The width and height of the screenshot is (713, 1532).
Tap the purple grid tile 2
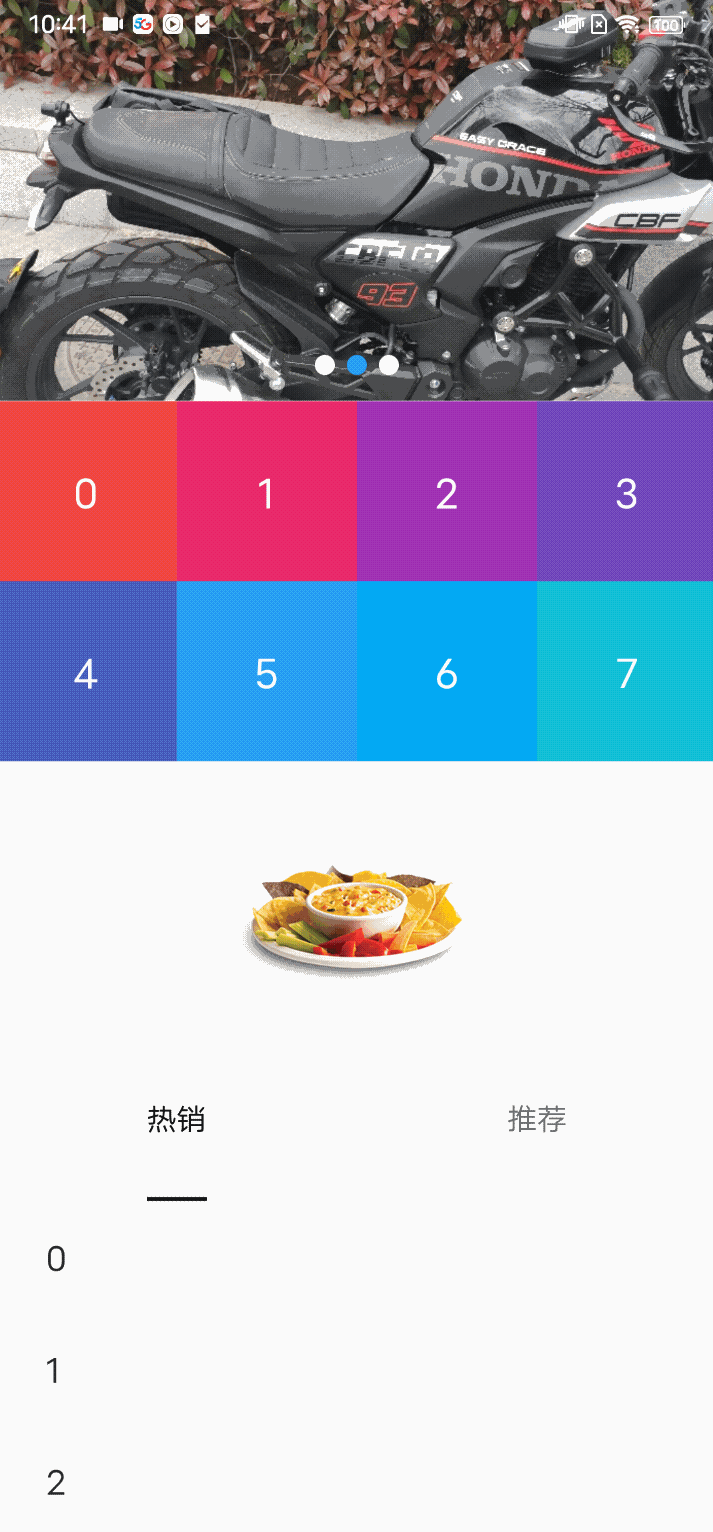(447, 491)
